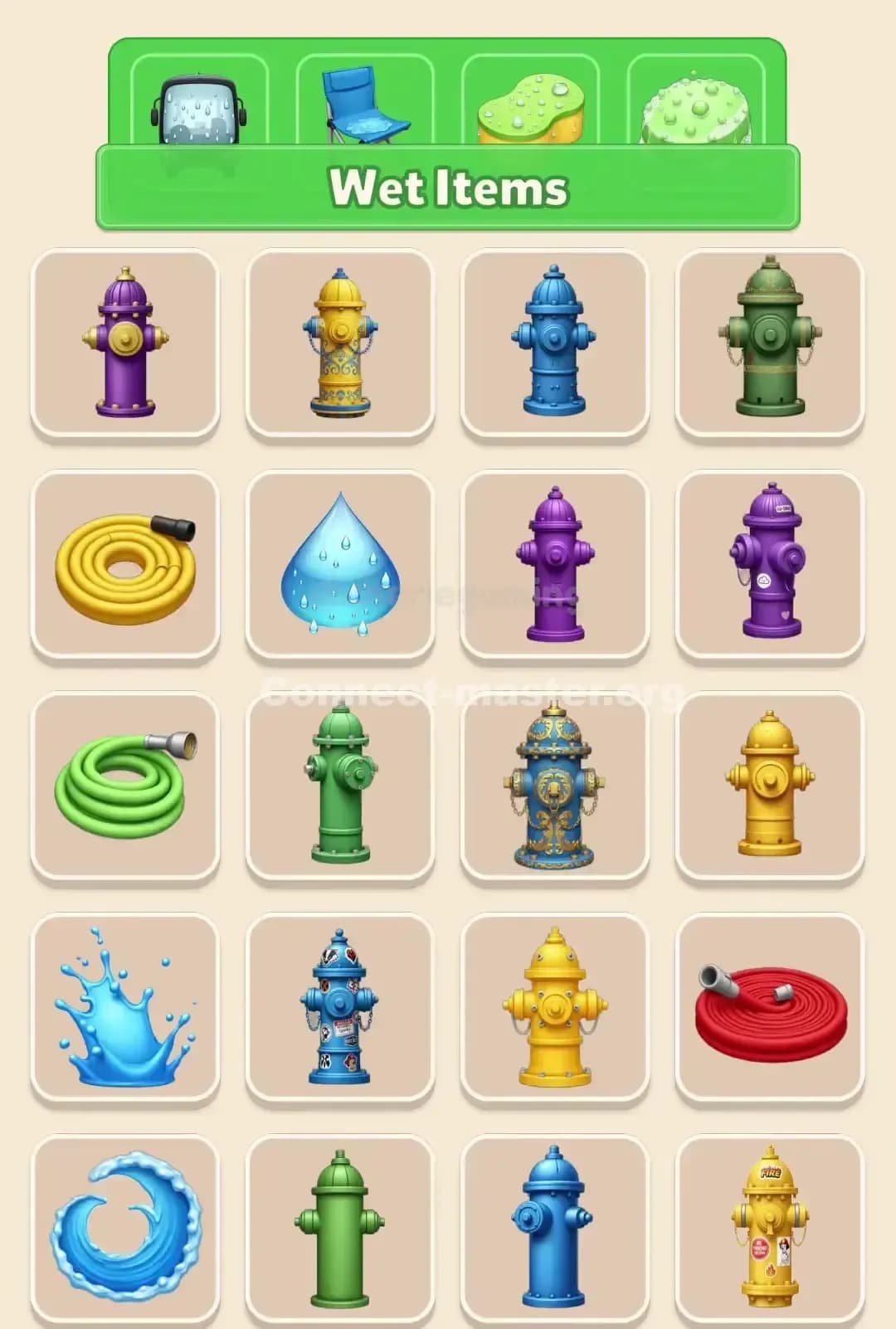
Task: Tap the wet blue camping chair in the collection bar
Action: tap(363, 100)
